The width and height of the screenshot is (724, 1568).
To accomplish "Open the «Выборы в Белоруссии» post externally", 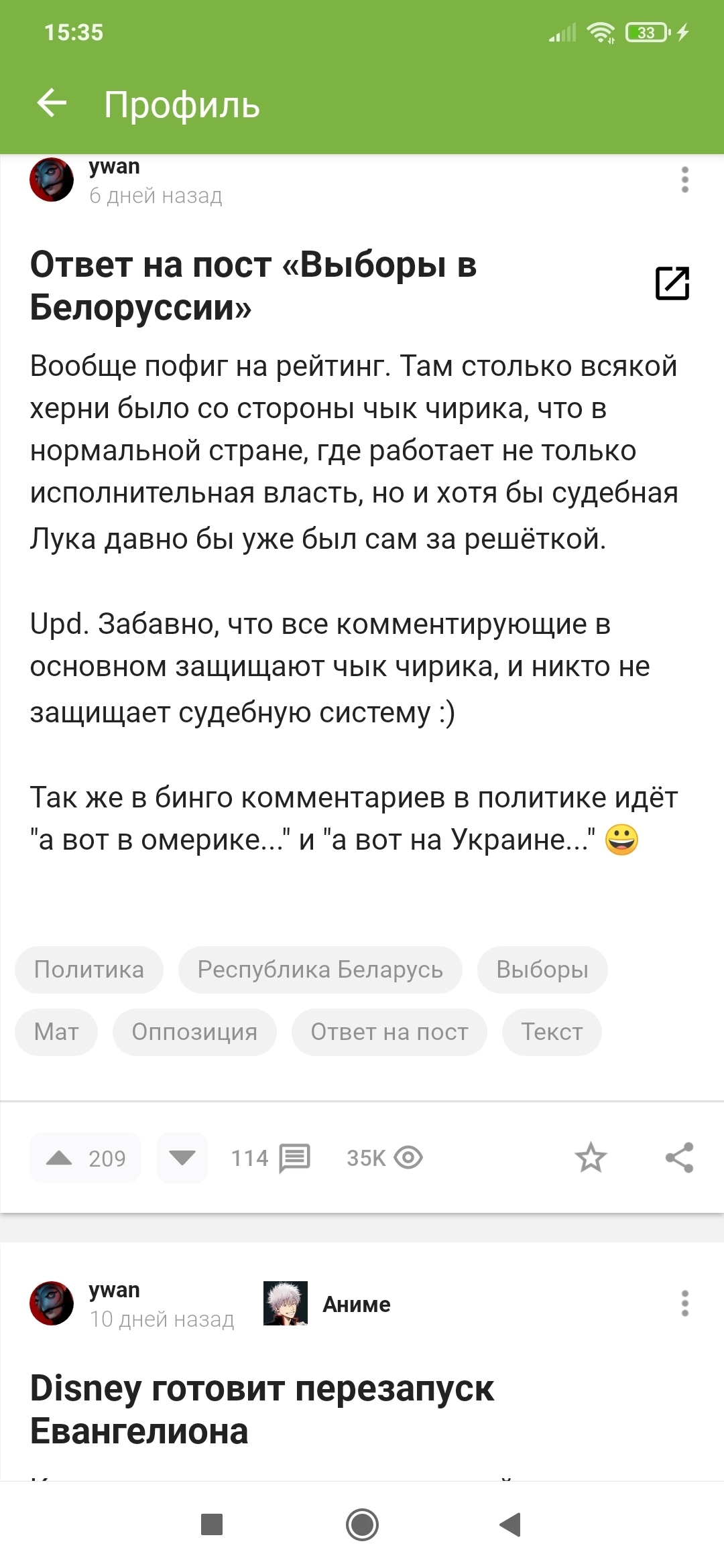I will [672, 283].
